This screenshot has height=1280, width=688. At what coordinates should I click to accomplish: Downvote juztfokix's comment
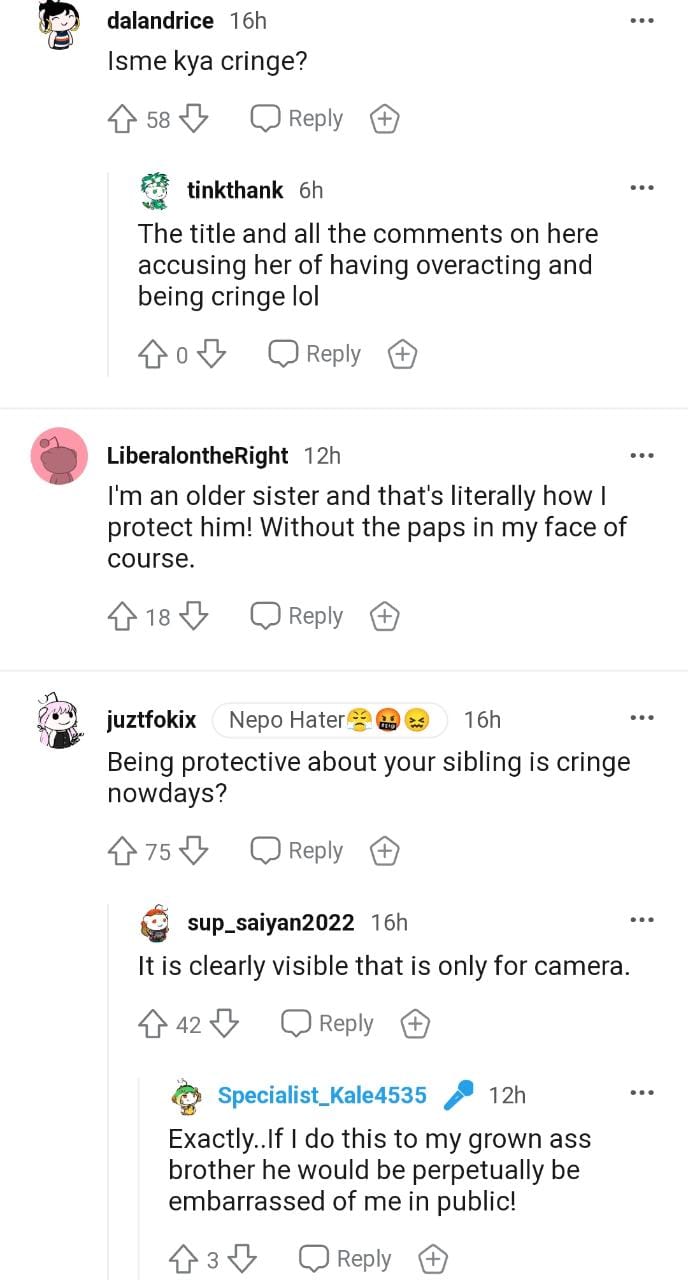pos(194,851)
